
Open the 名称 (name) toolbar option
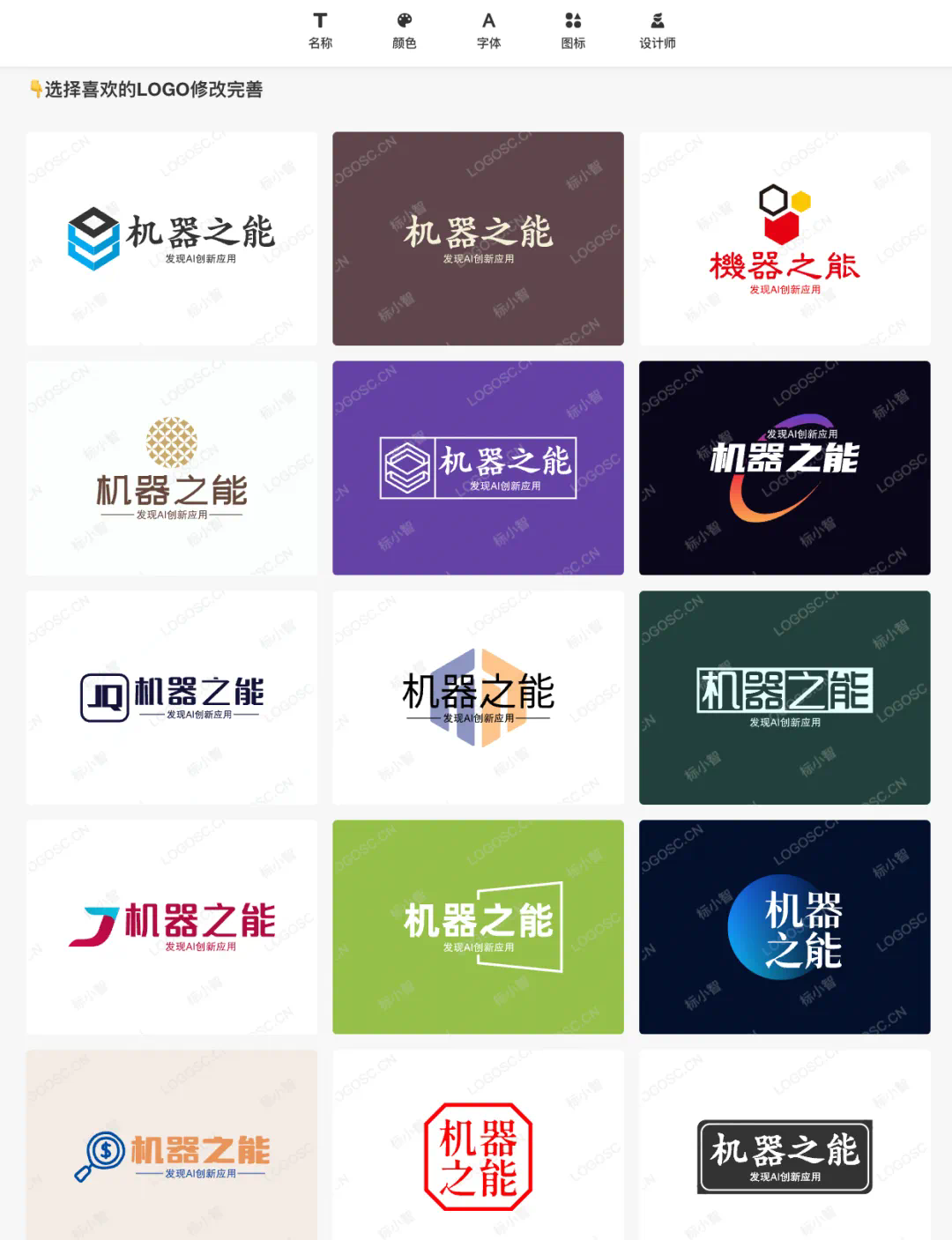(320, 30)
